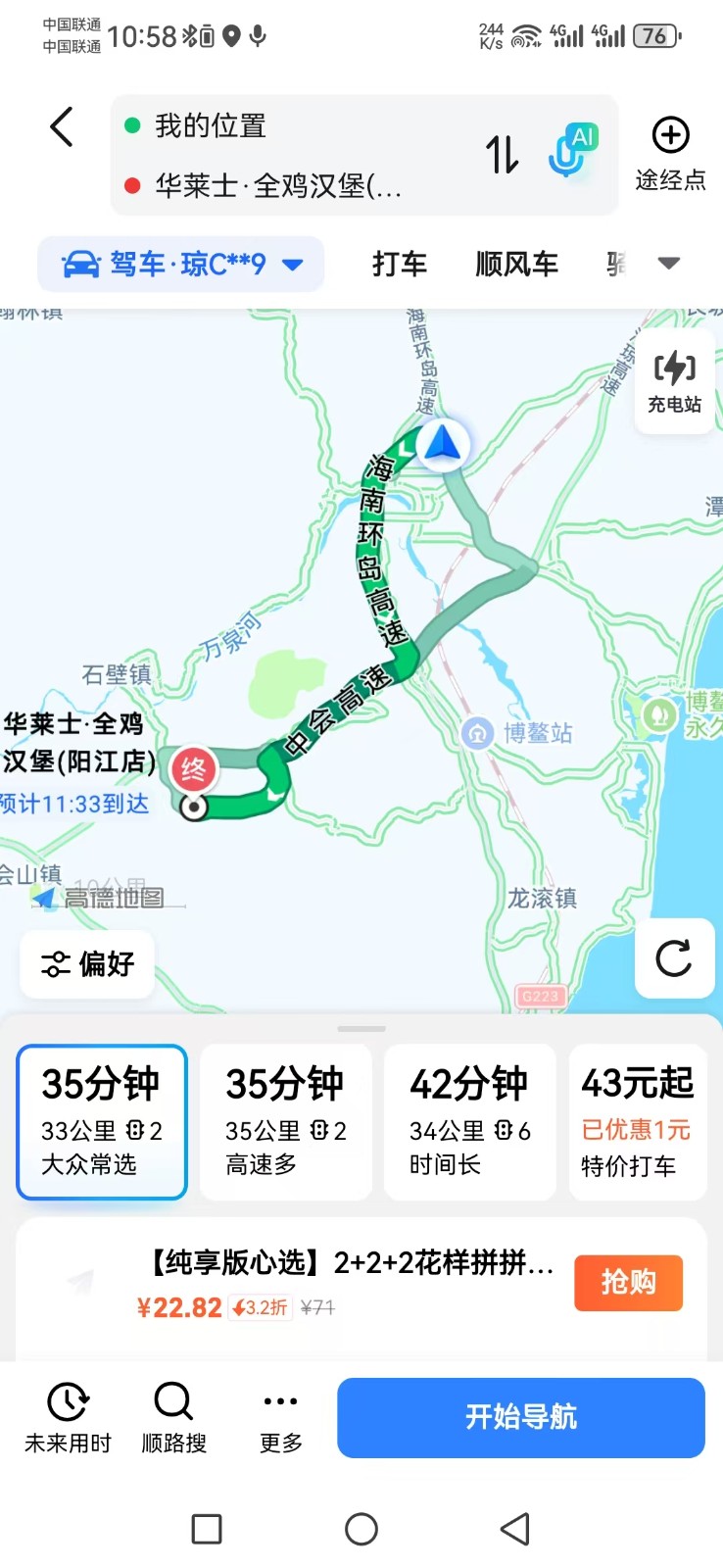Refresh the route on the map

674,958
